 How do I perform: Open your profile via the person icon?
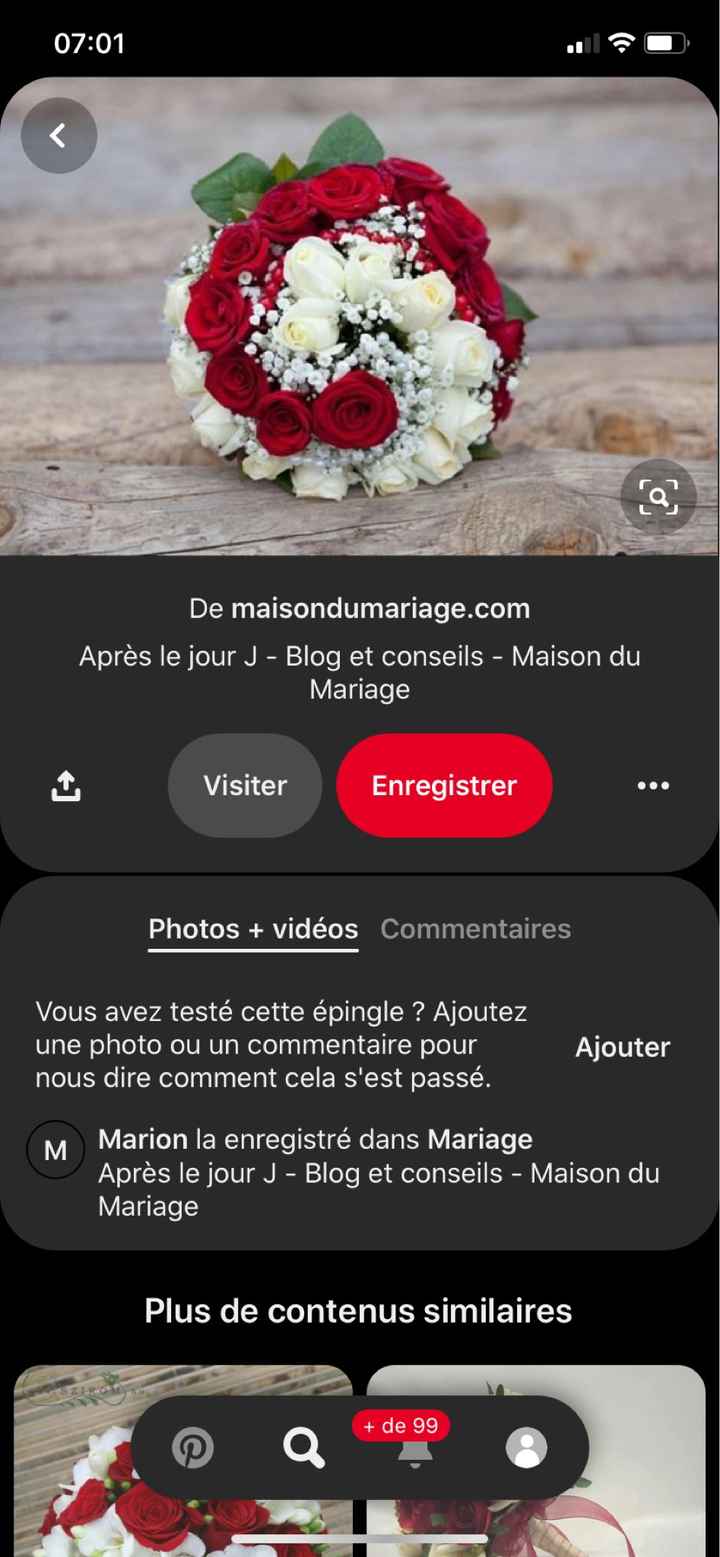[x=526, y=1447]
